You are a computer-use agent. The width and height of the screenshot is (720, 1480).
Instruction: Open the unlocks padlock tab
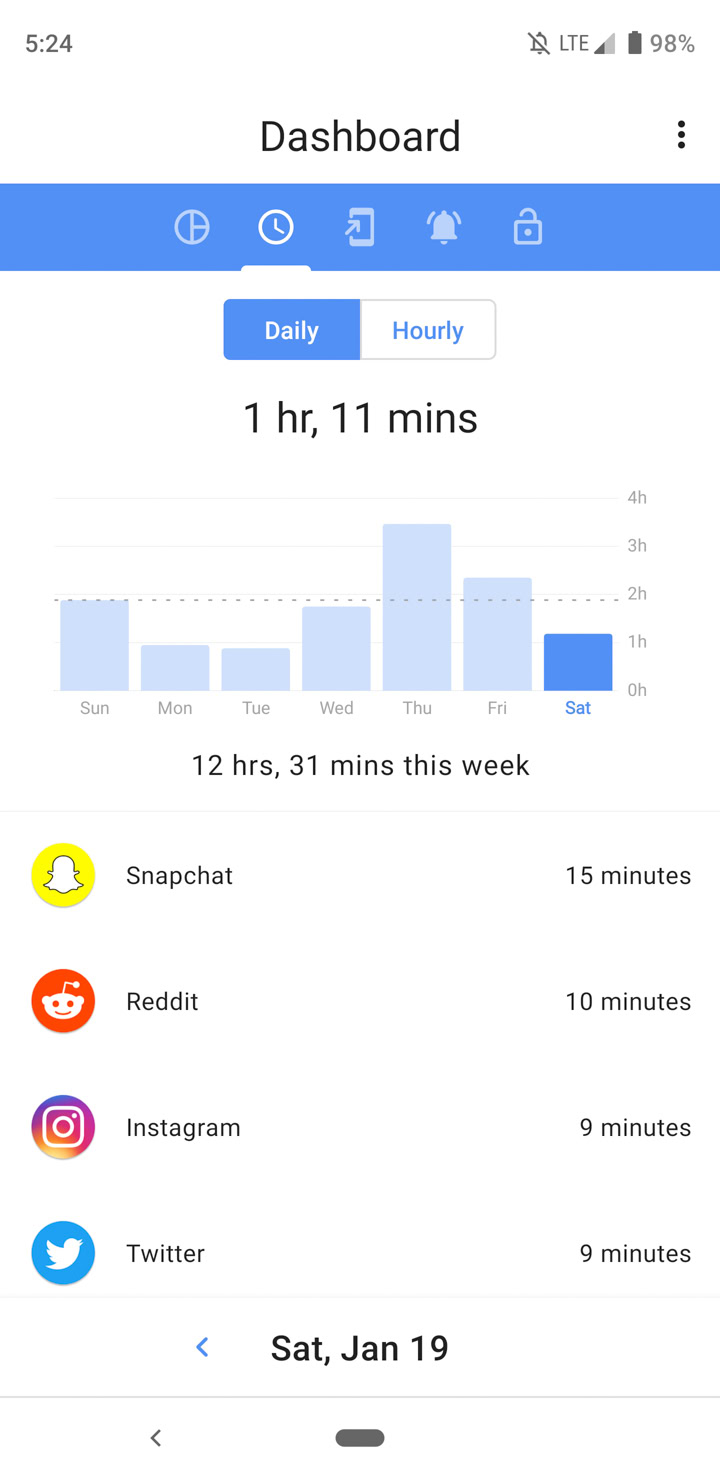528,228
